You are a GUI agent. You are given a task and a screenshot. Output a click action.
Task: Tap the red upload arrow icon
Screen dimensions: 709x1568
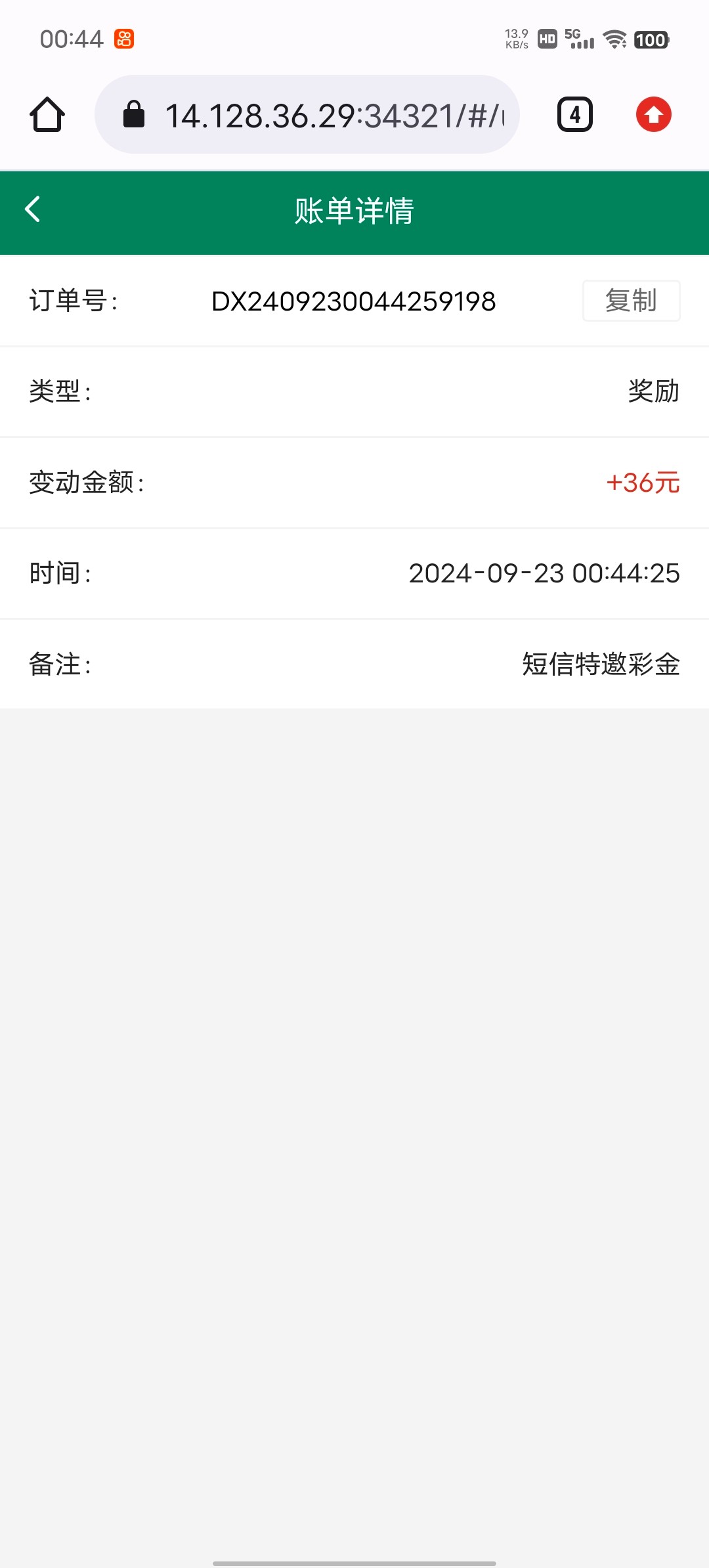pos(653,115)
